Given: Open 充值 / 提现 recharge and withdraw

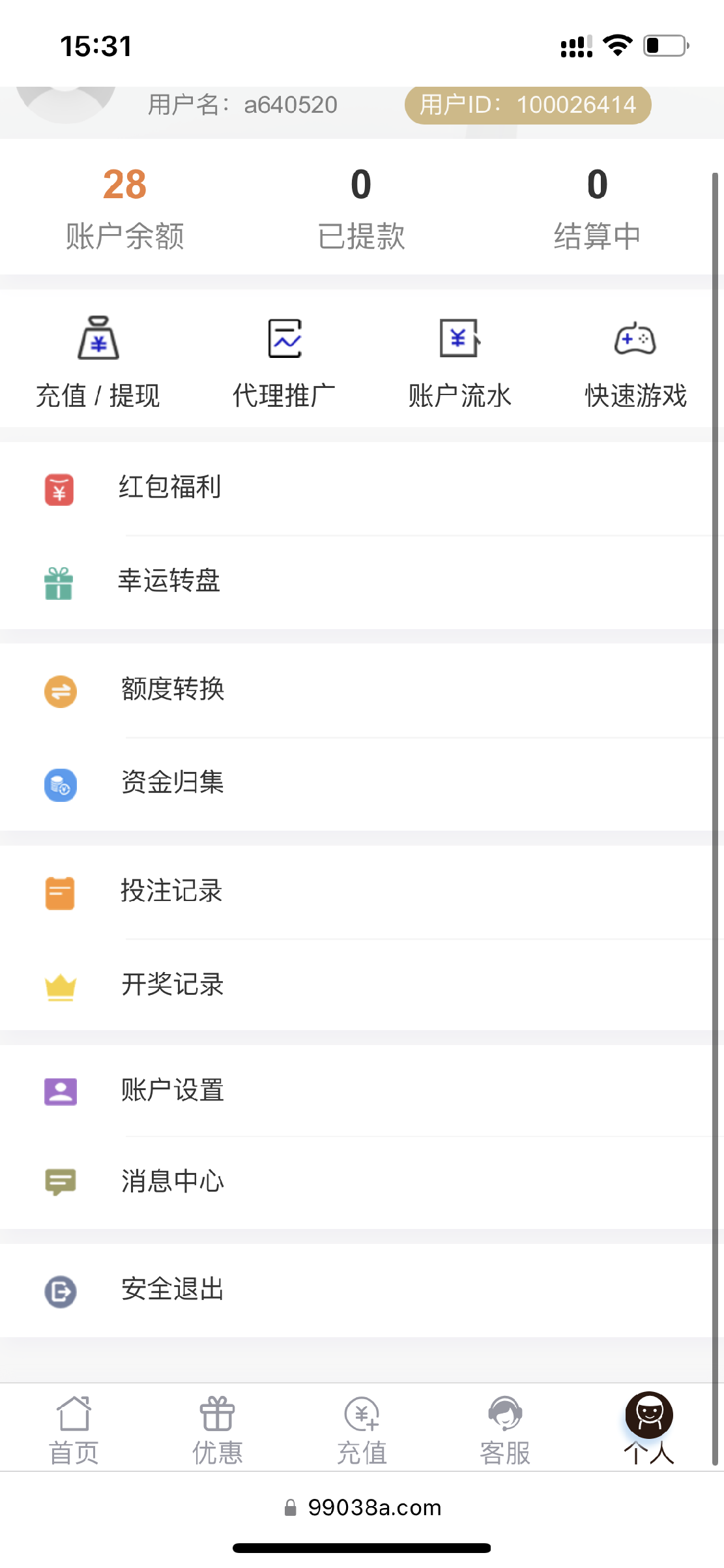Looking at the screenshot, I should pyautogui.click(x=98, y=362).
